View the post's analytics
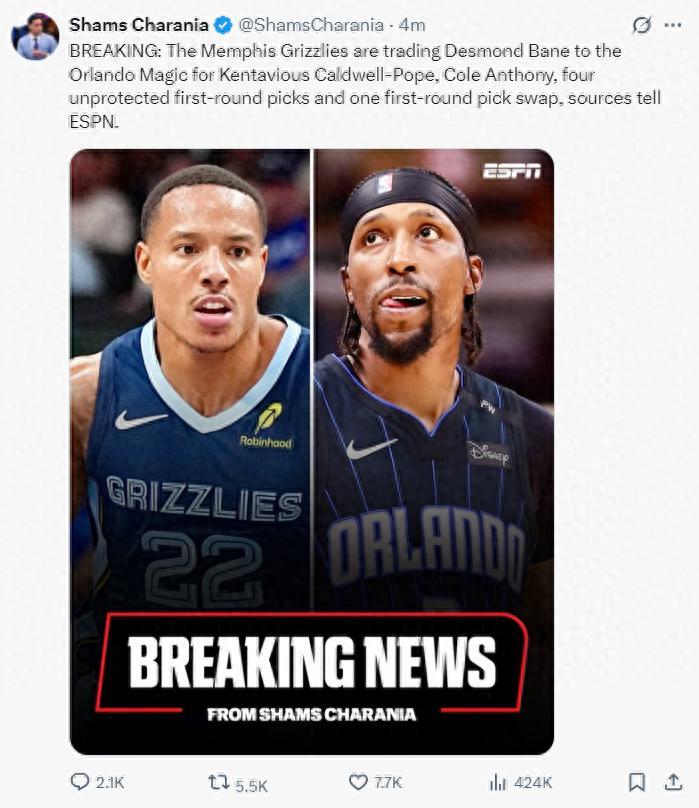699x808 pixels. 497,782
